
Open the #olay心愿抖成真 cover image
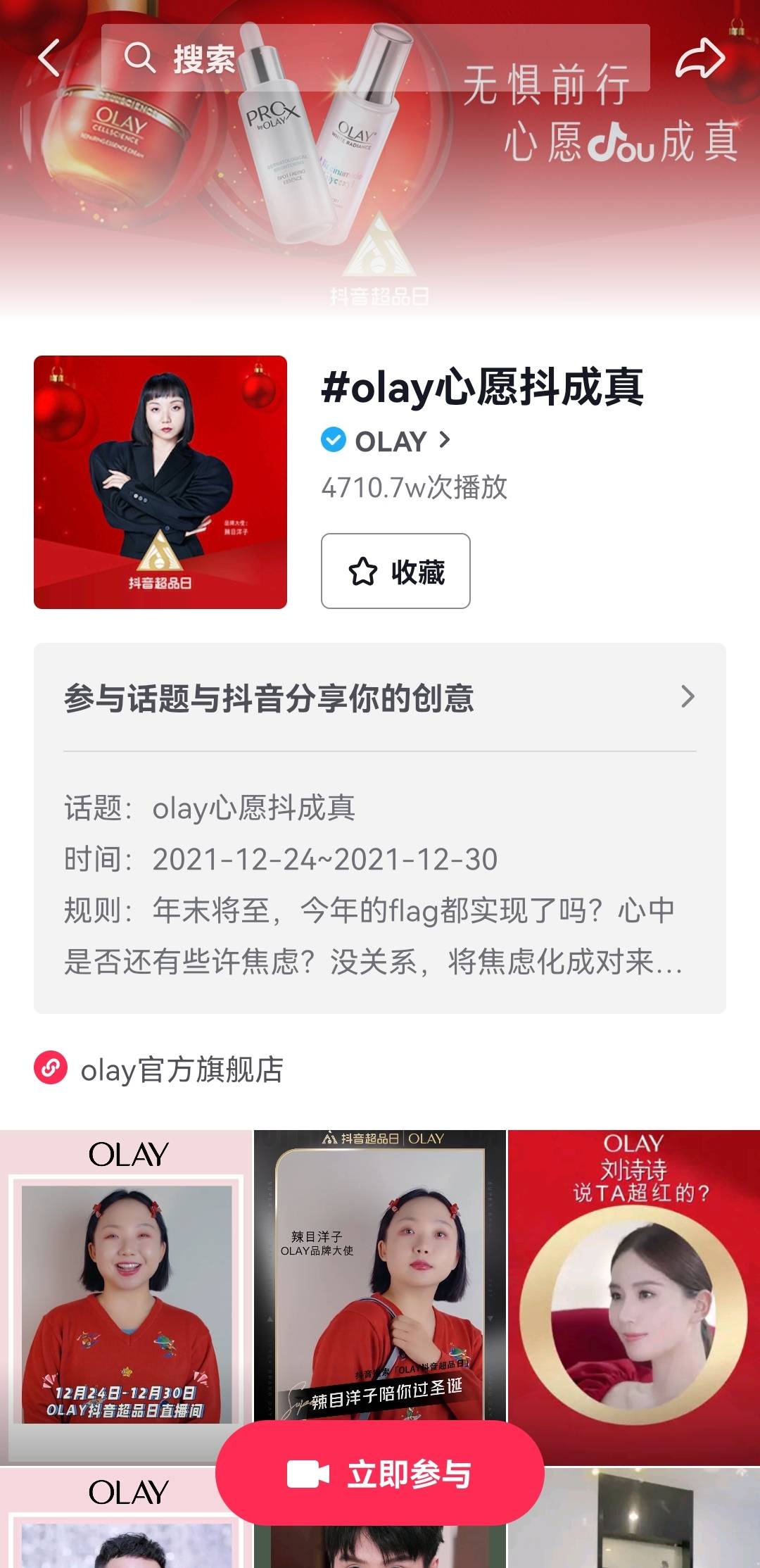pyautogui.click(x=160, y=482)
